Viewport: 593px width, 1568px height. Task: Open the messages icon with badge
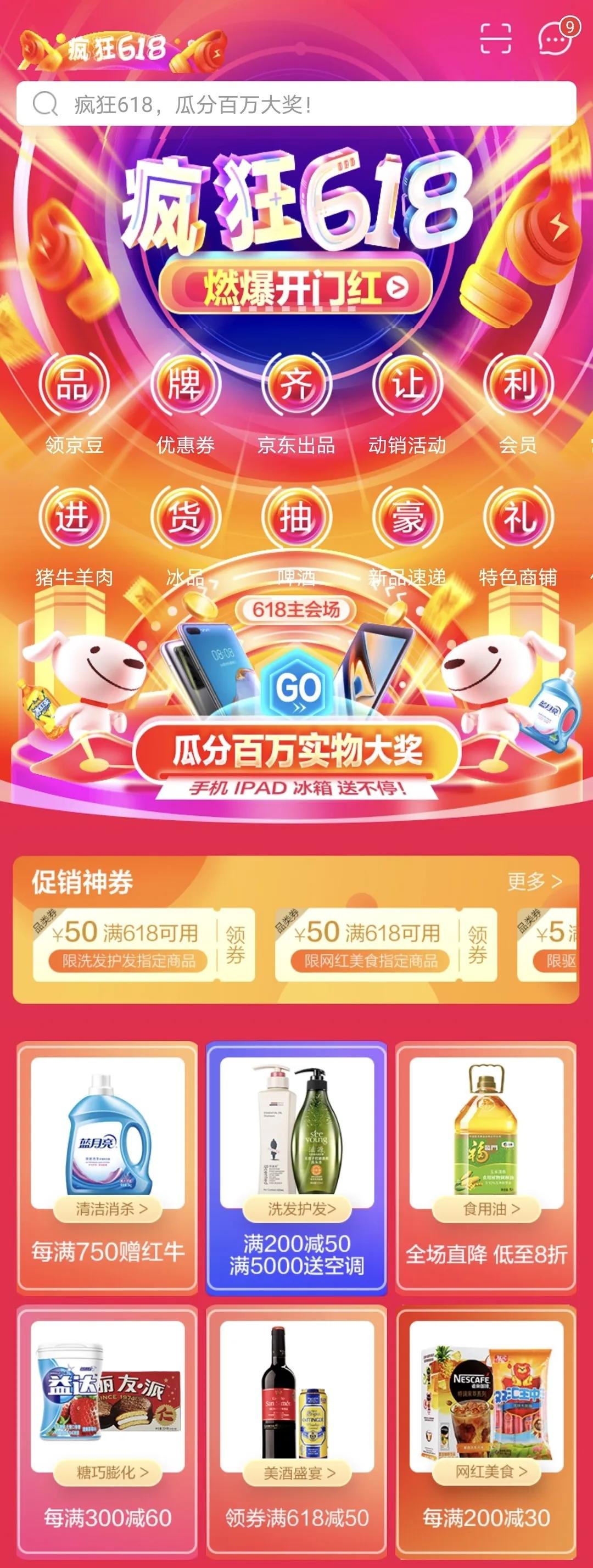pyautogui.click(x=554, y=39)
